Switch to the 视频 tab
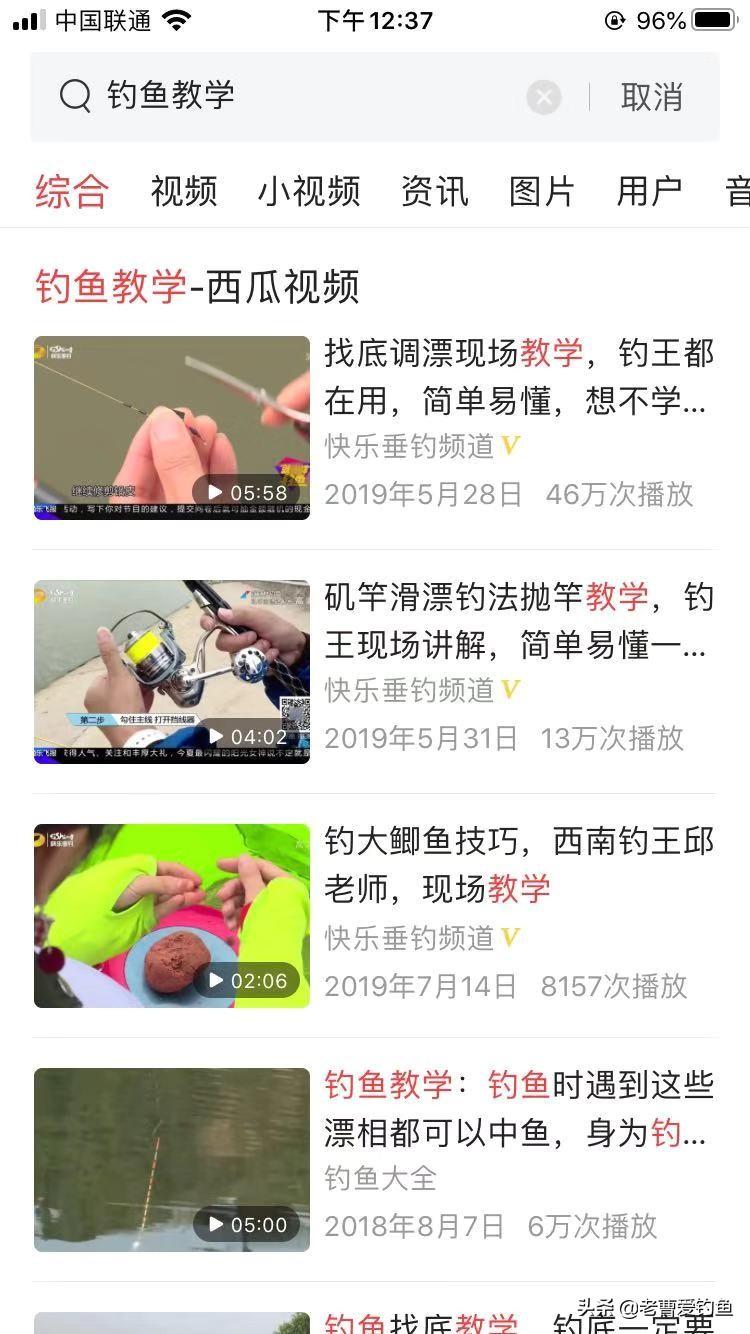Viewport: 750px width, 1334px height. (x=184, y=191)
